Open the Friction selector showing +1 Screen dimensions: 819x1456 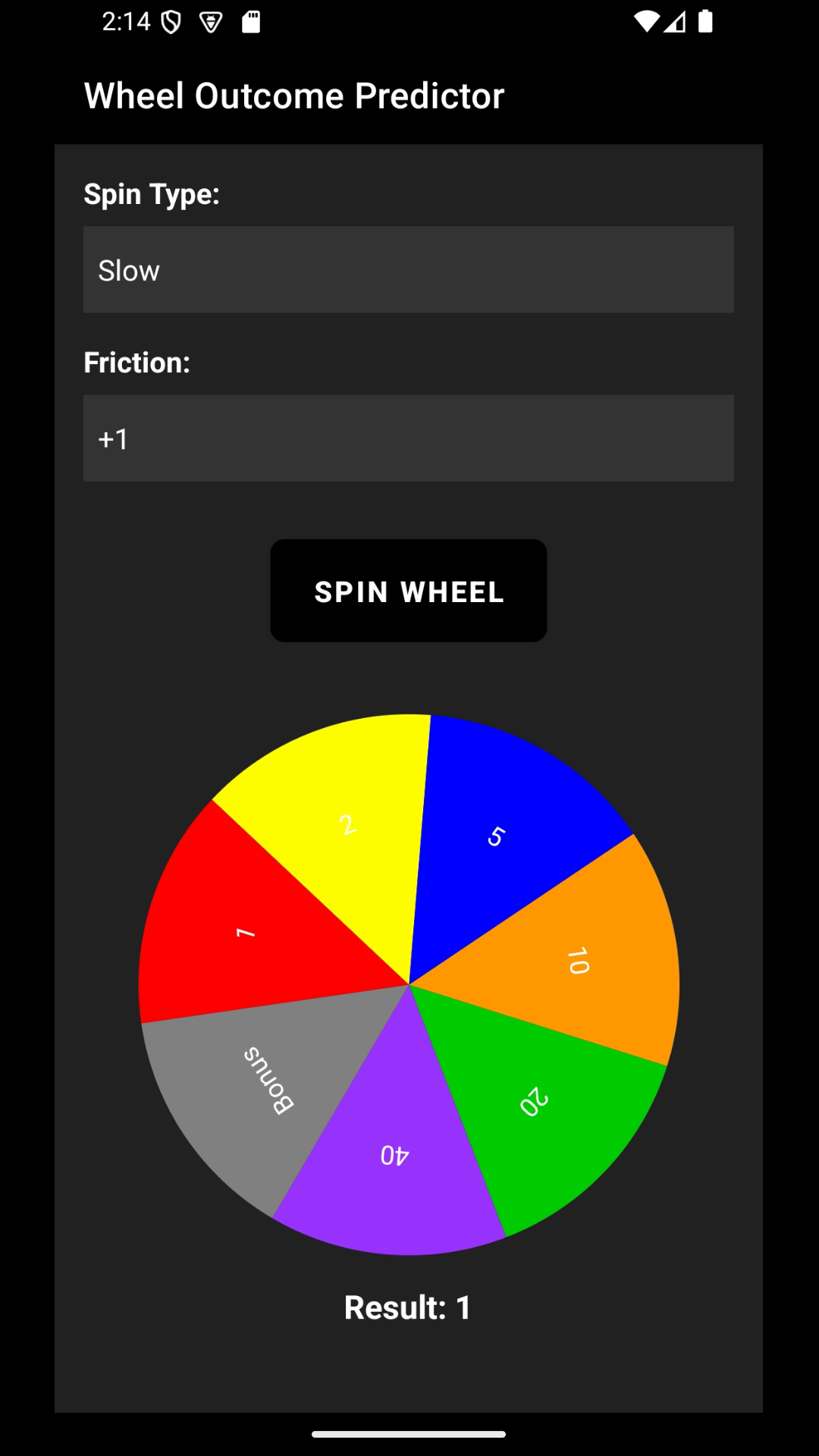[x=409, y=438]
